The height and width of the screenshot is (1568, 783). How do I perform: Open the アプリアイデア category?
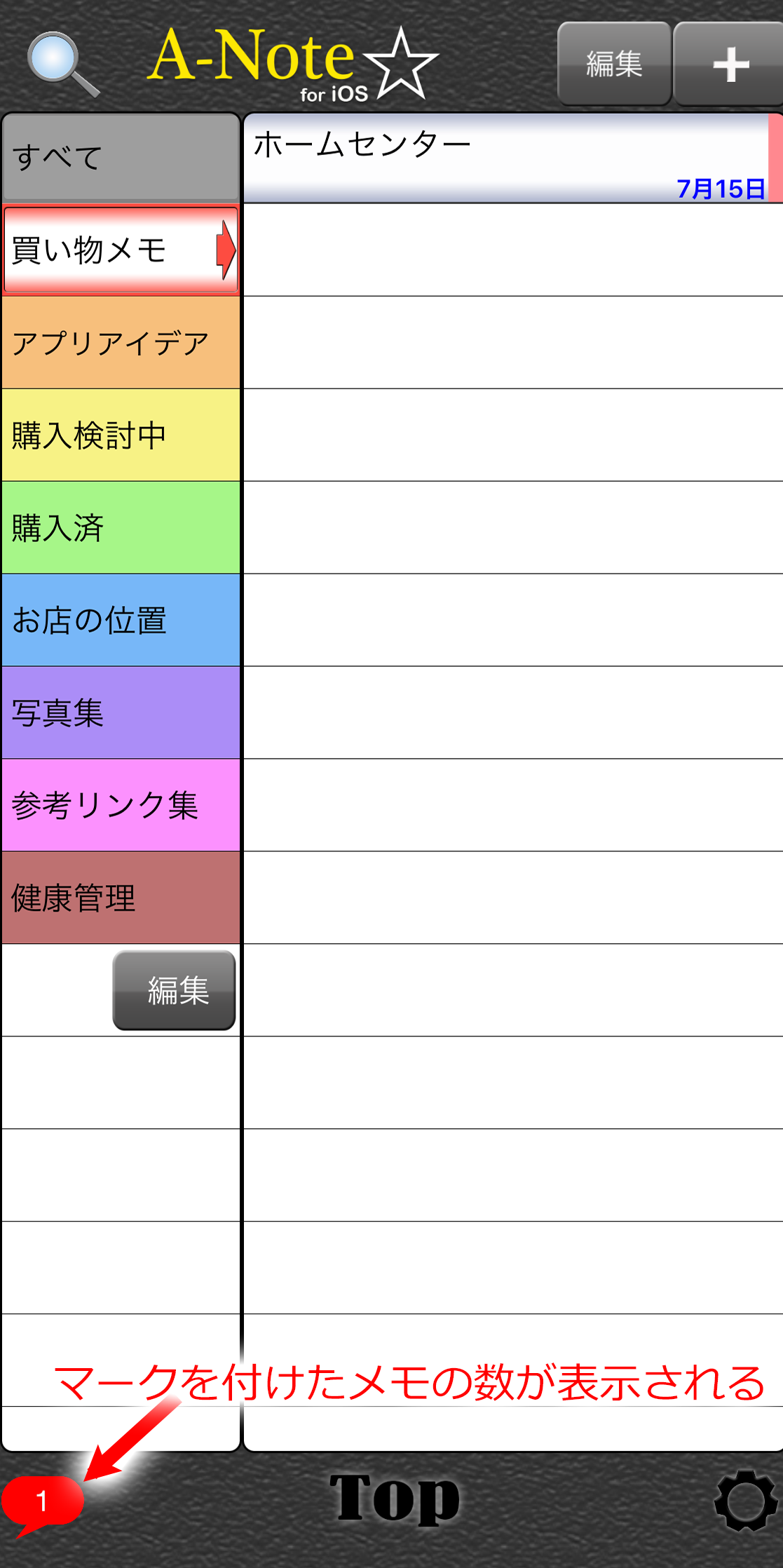point(121,342)
